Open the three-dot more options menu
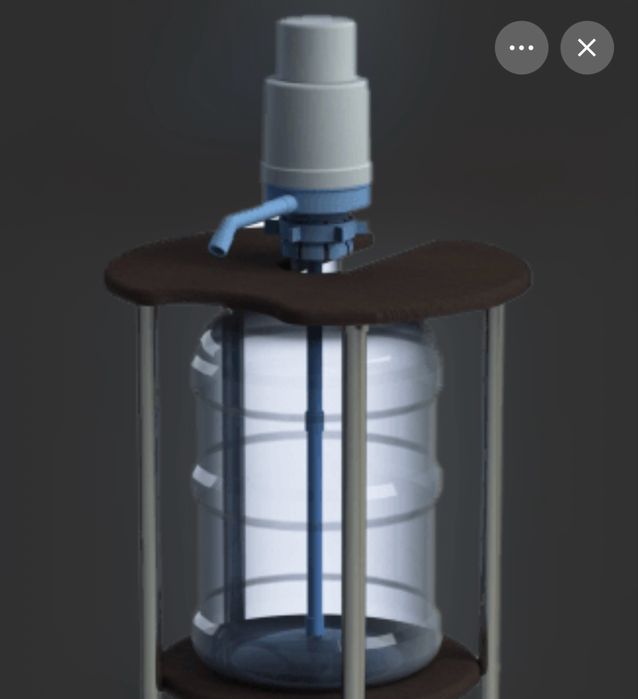Screen dimensions: 638x699 [521, 47]
